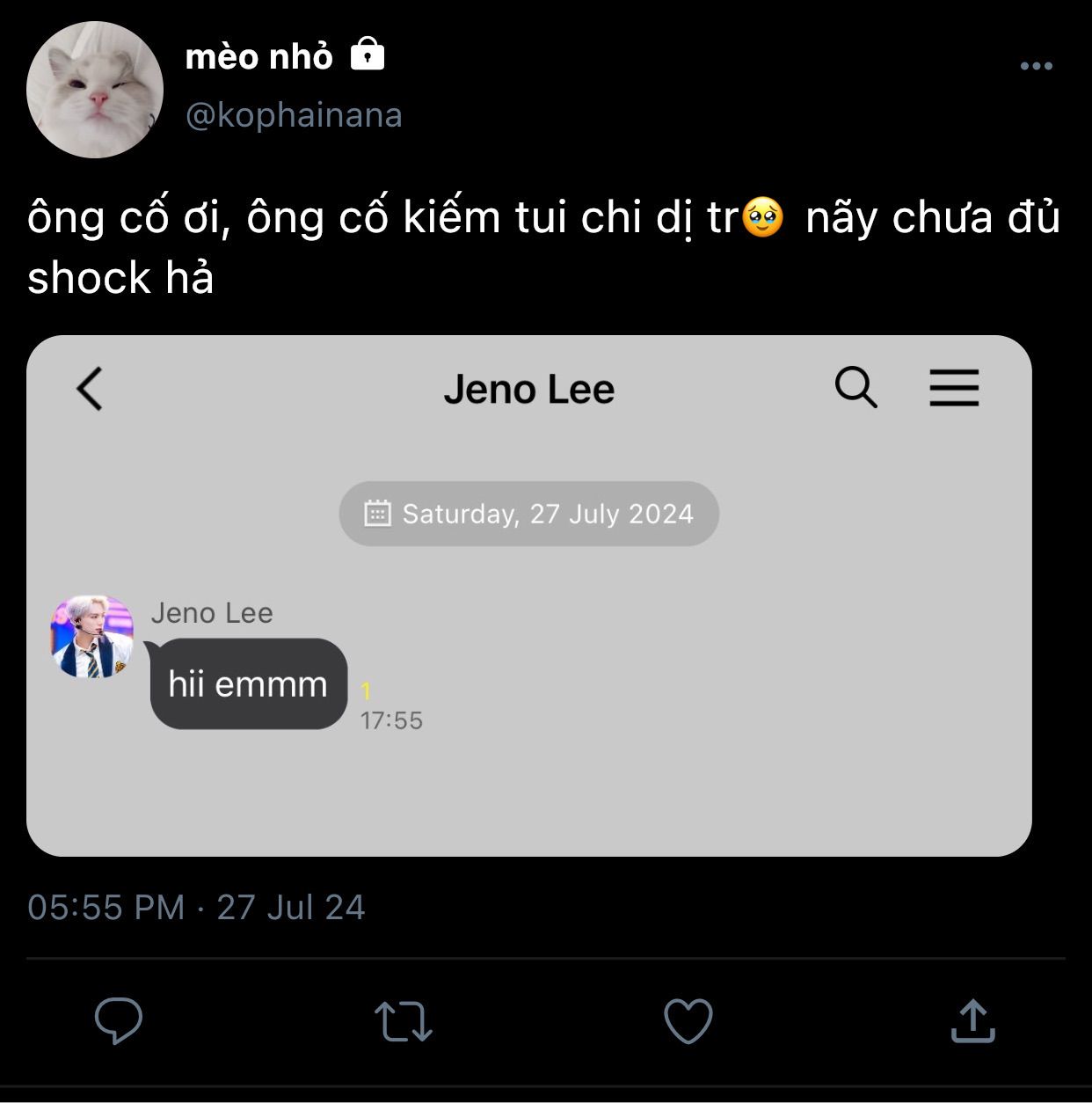Like this tweet
The image size is (1092, 1103).
tap(688, 1021)
